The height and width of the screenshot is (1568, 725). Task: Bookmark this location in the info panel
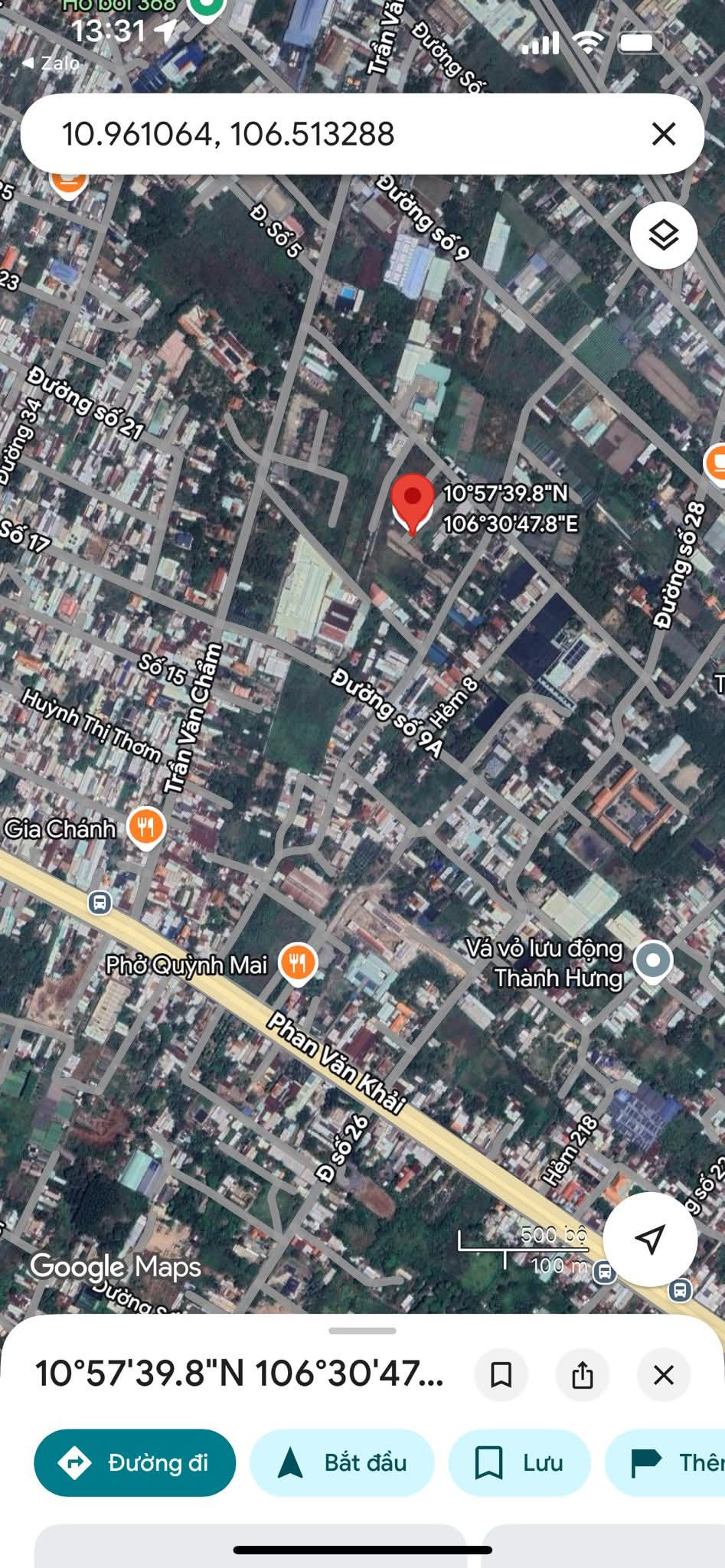pyautogui.click(x=501, y=1374)
